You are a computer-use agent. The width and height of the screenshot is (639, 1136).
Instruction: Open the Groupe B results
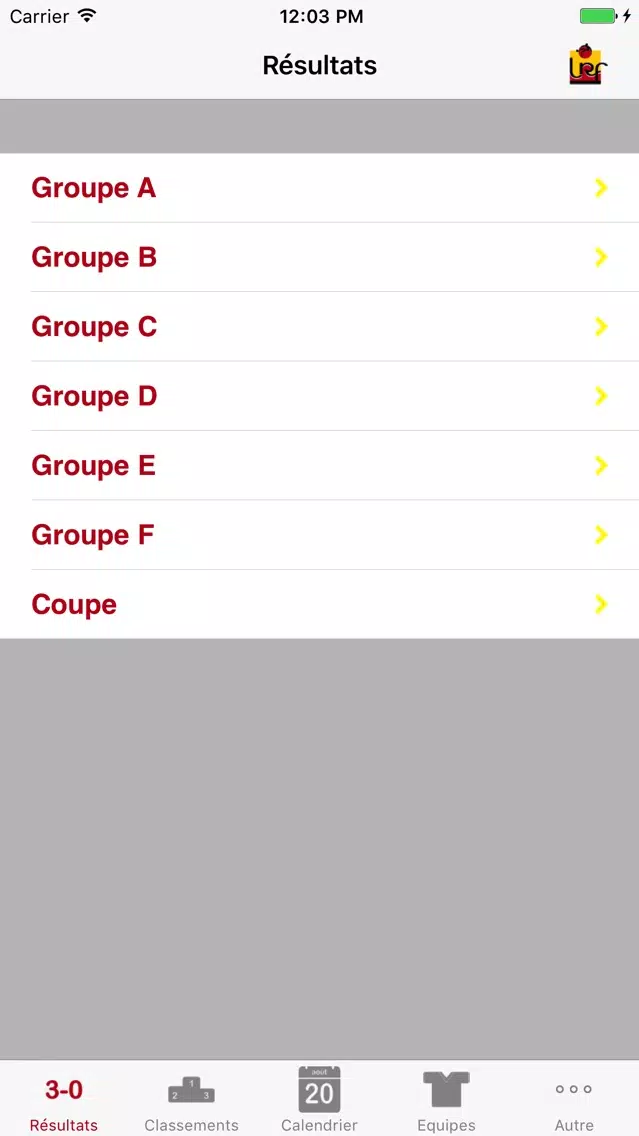pos(320,257)
